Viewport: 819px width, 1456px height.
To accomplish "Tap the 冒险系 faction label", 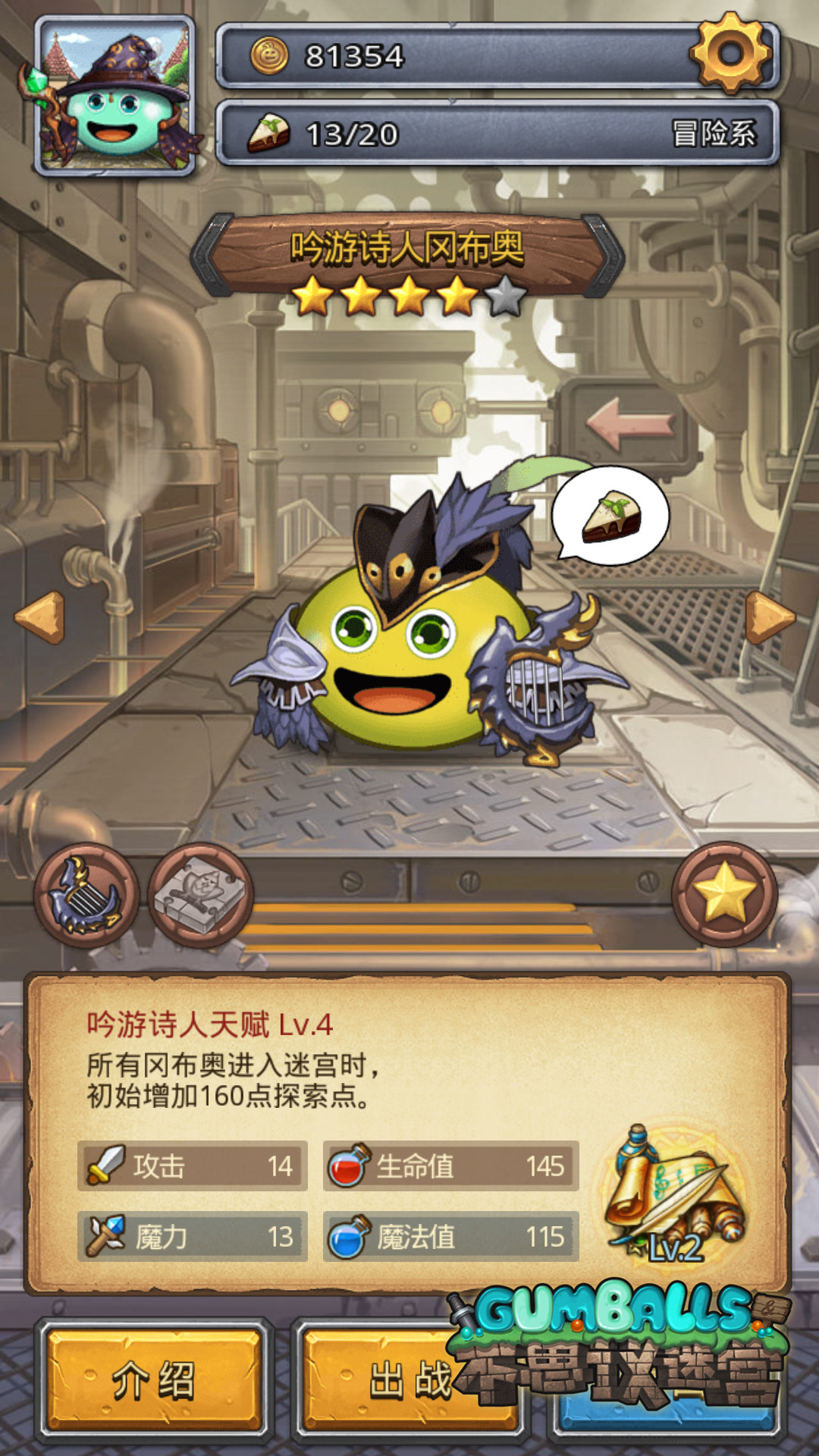I will pos(714,134).
